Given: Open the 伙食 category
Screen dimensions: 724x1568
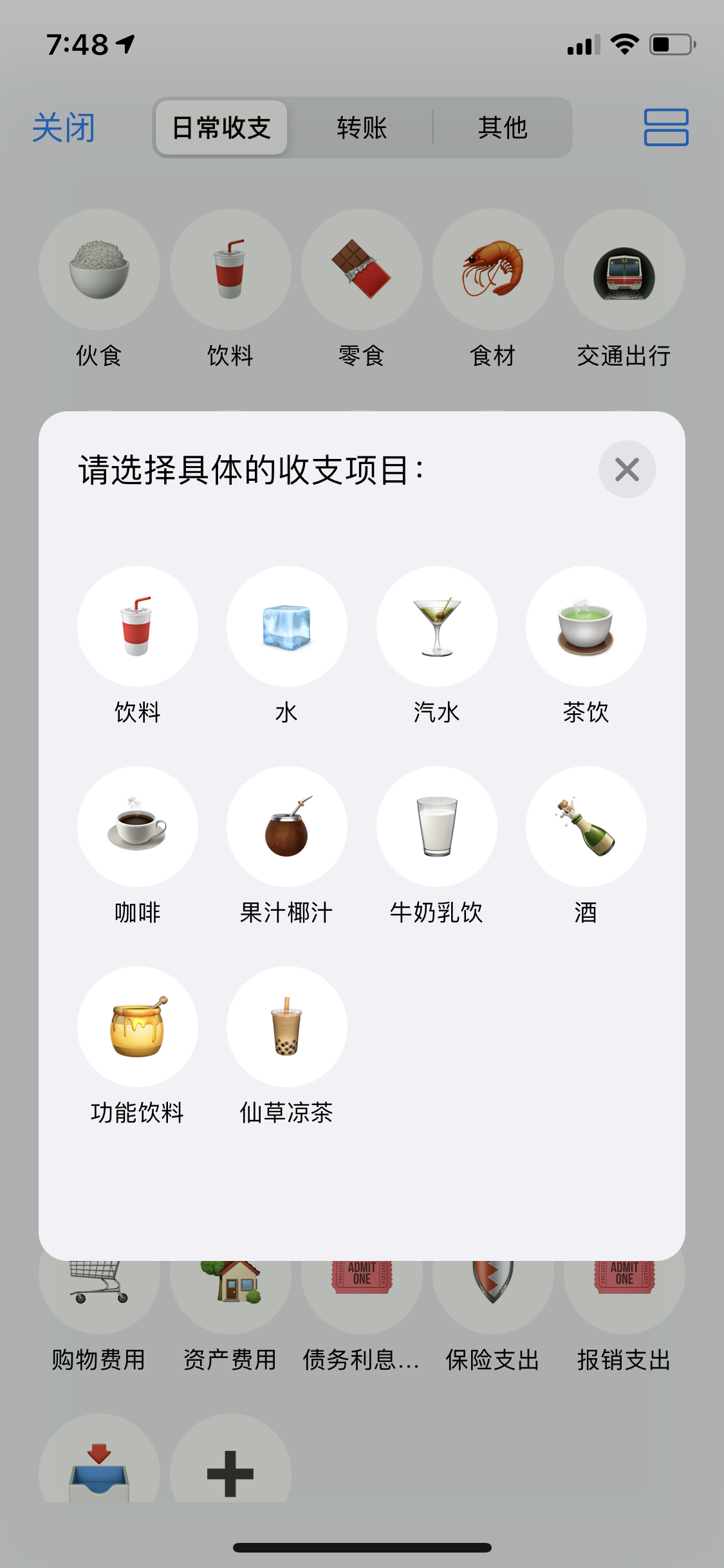Looking at the screenshot, I should click(99, 270).
